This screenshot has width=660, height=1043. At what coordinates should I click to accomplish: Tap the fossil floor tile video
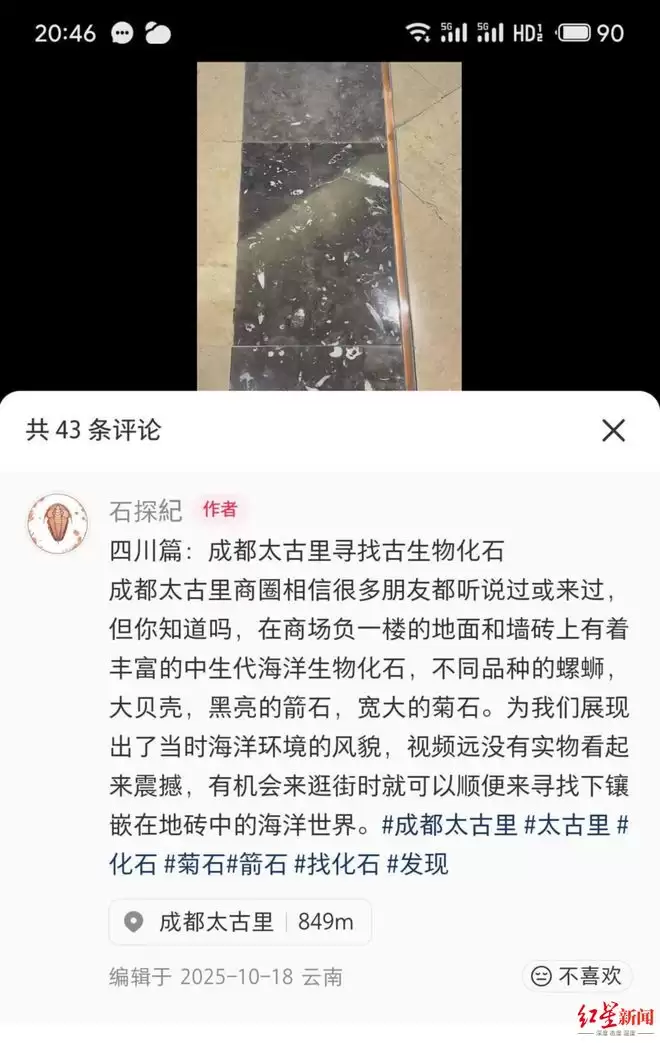[329, 226]
